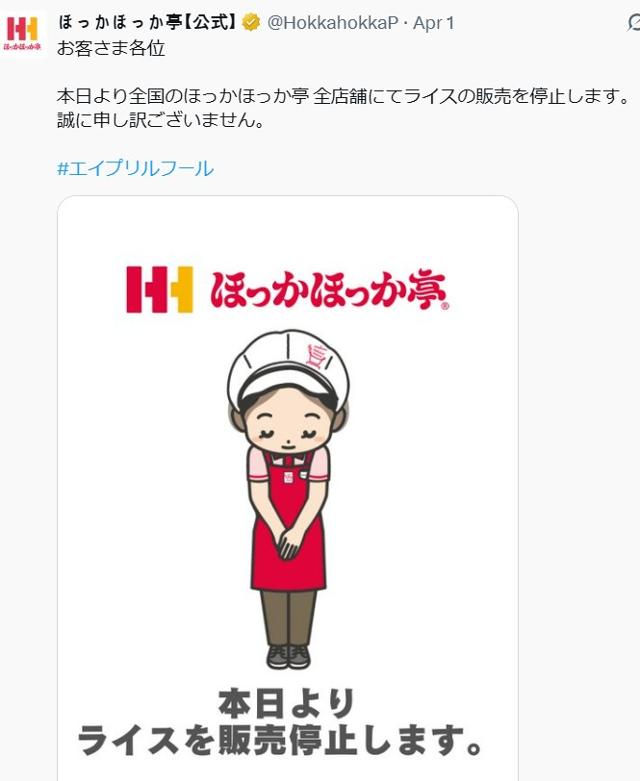Open the ほっかほっか亭 profile avatar
This screenshot has height=781, width=640.
tap(23, 33)
